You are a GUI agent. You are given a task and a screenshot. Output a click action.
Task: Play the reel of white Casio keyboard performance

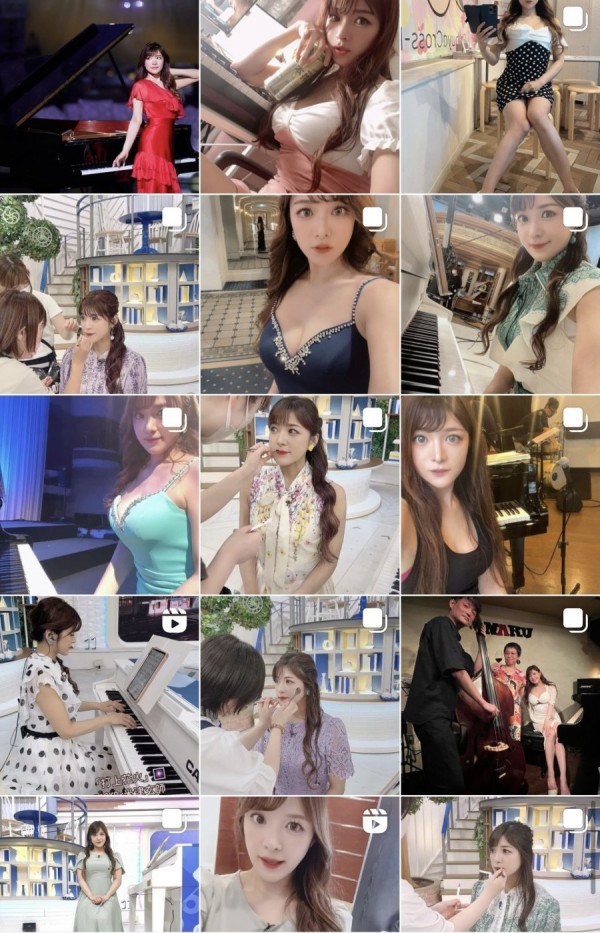click(99, 695)
